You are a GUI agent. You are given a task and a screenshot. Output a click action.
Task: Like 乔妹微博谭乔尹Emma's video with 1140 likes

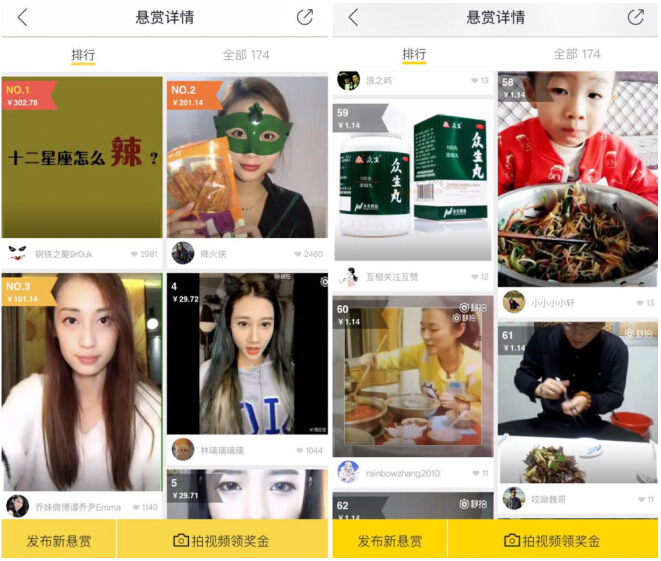pos(133,507)
